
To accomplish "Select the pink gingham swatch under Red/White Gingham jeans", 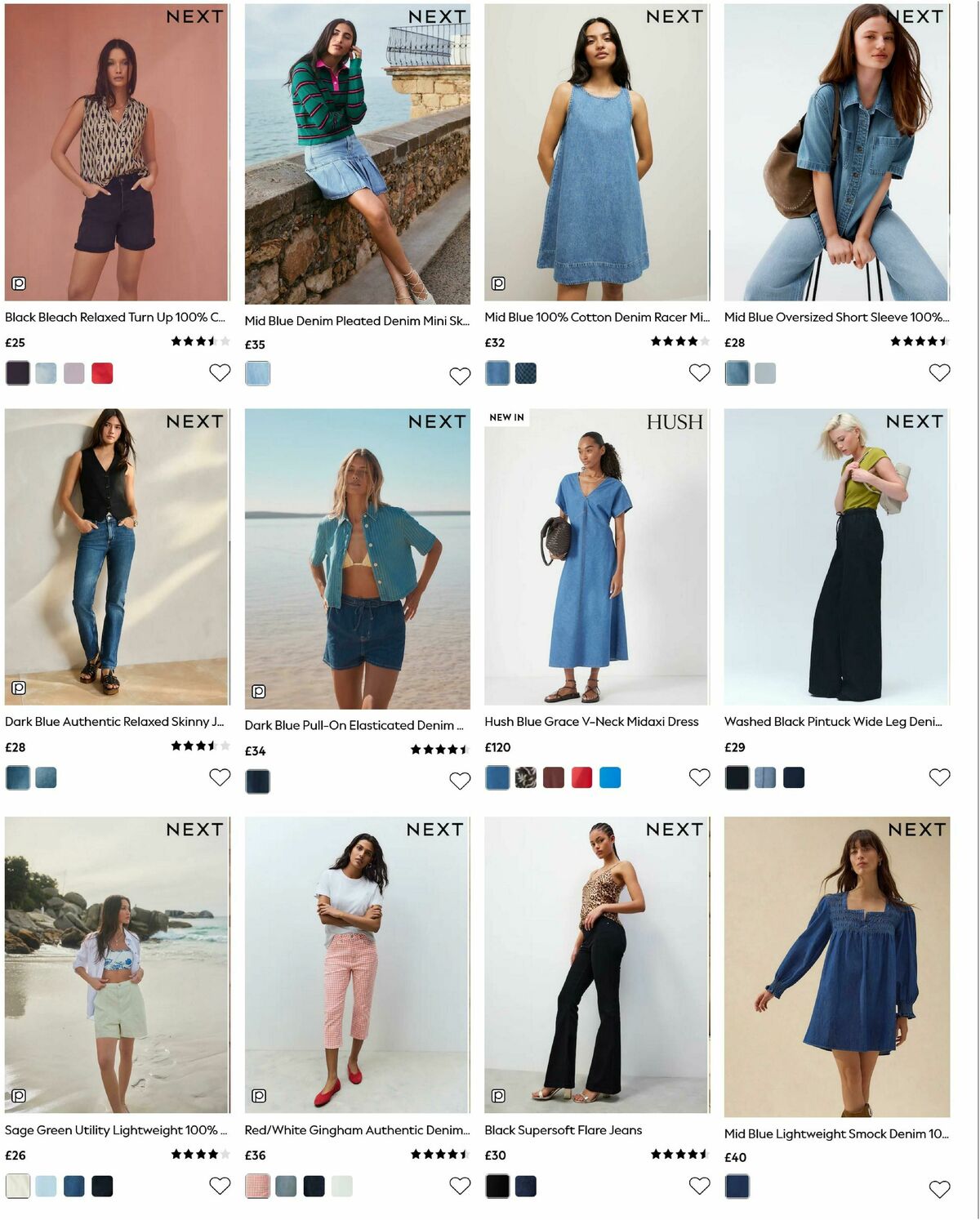I will (x=258, y=1186).
